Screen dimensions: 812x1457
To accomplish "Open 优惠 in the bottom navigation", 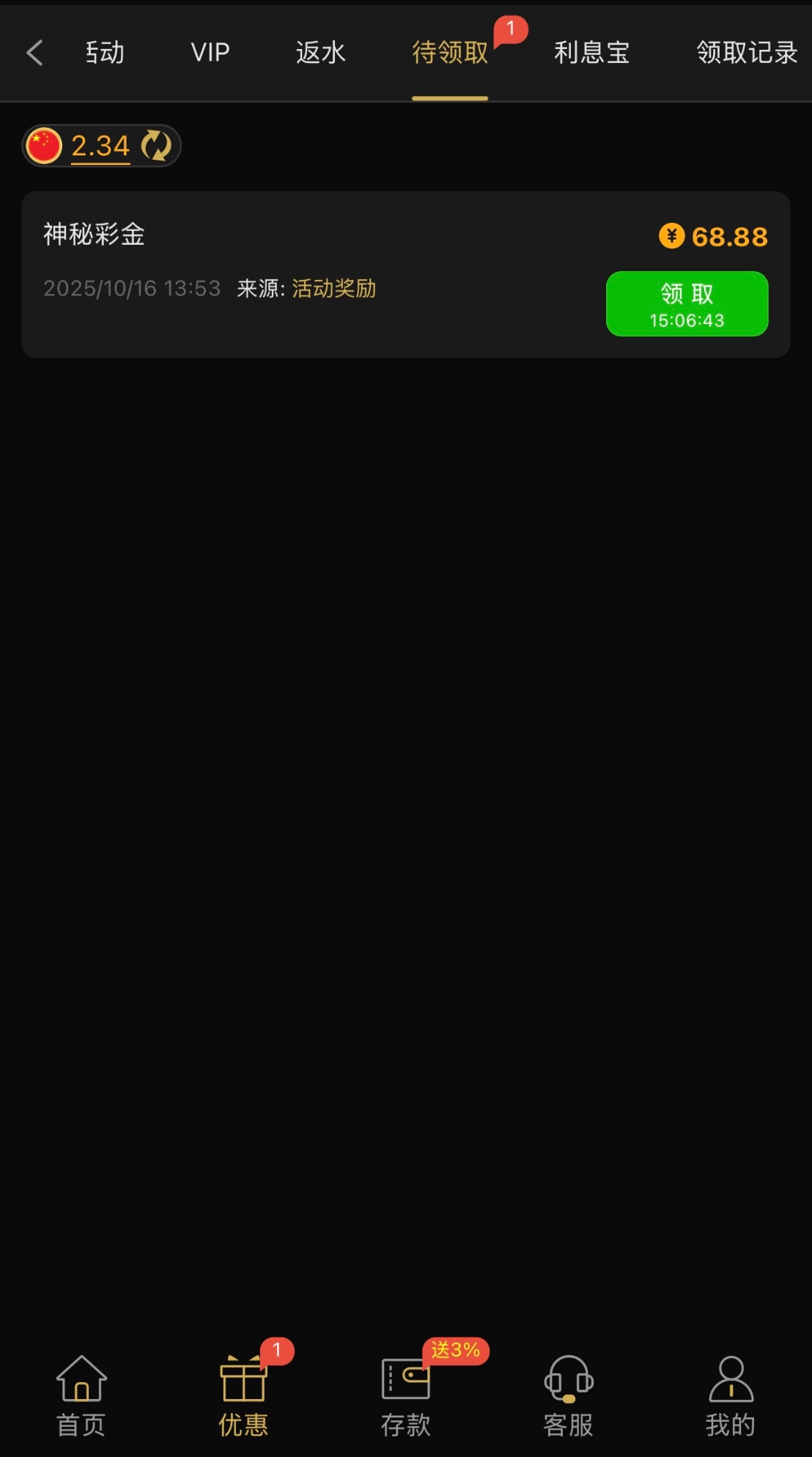I will point(243,1396).
